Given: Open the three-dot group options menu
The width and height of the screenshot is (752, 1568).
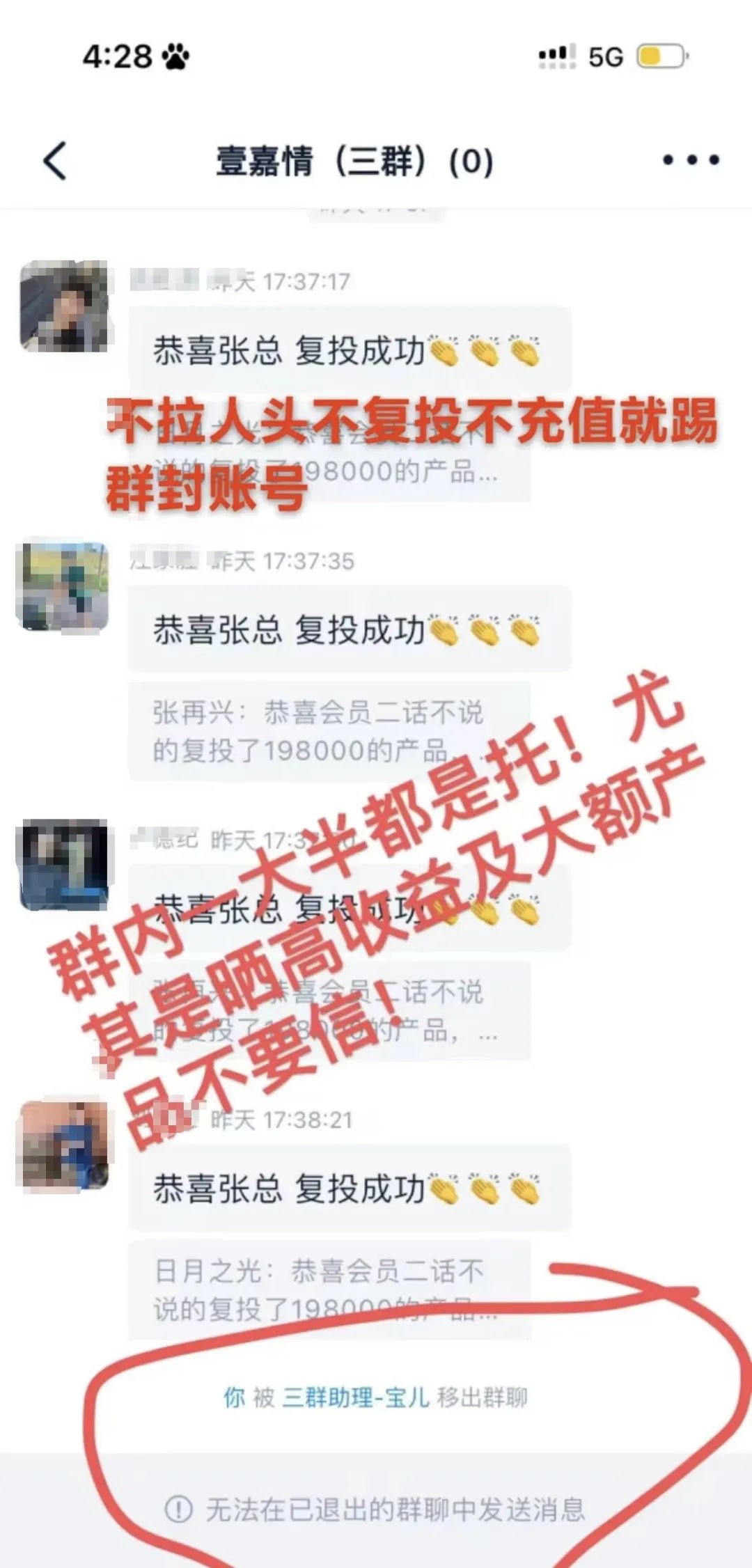Looking at the screenshot, I should [x=690, y=161].
